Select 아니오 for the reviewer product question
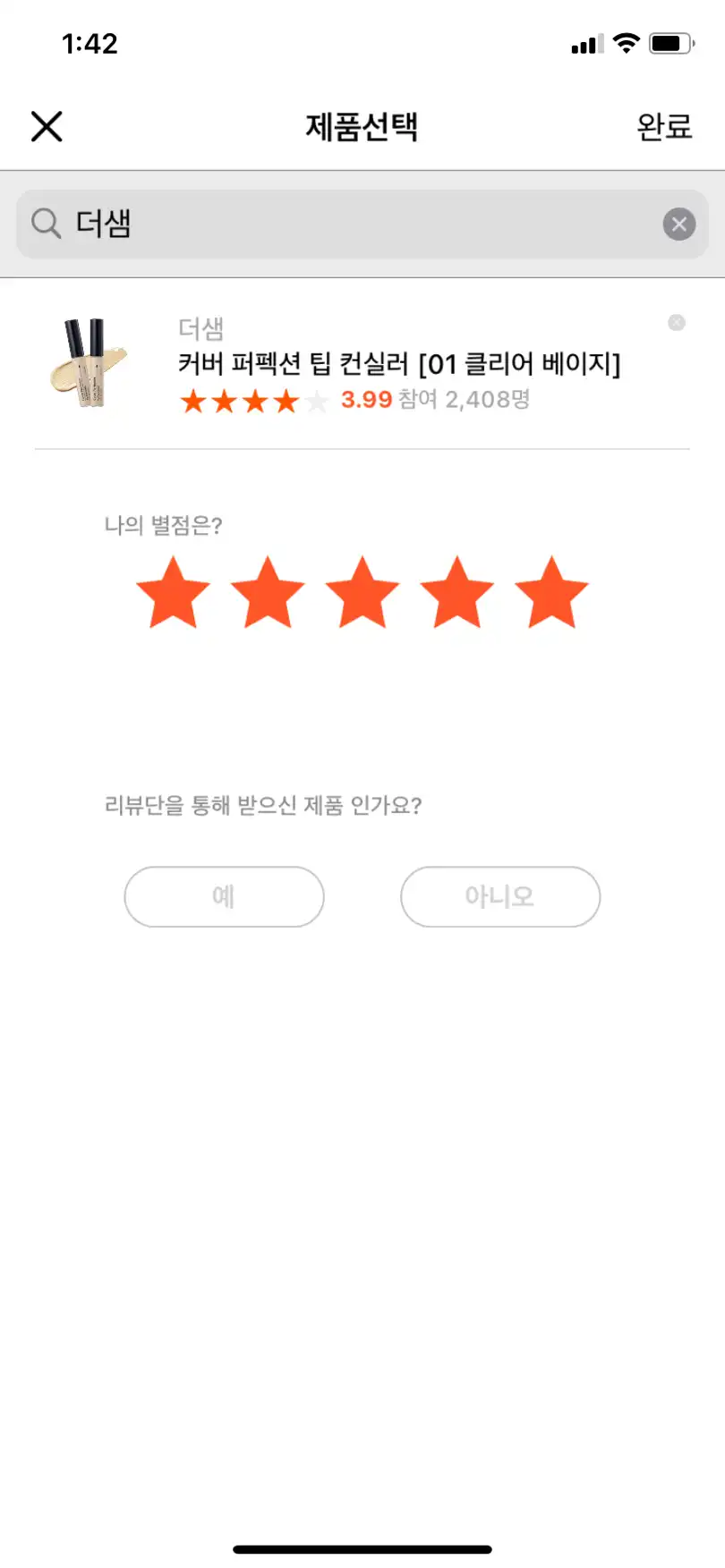This screenshot has height=1568, width=725. (499, 896)
